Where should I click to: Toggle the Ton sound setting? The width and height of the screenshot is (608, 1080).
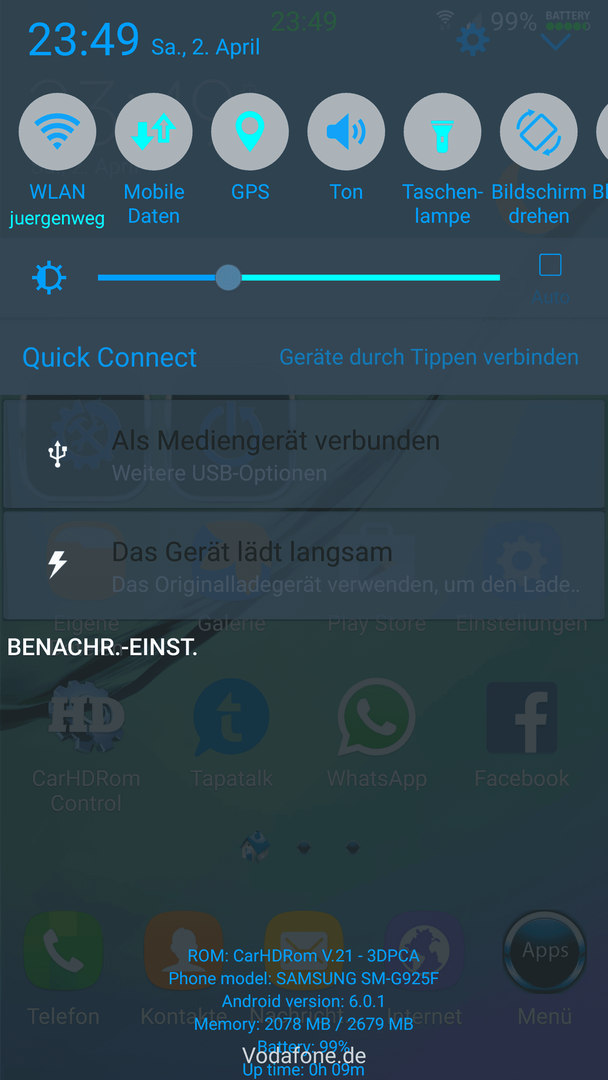pyautogui.click(x=346, y=133)
